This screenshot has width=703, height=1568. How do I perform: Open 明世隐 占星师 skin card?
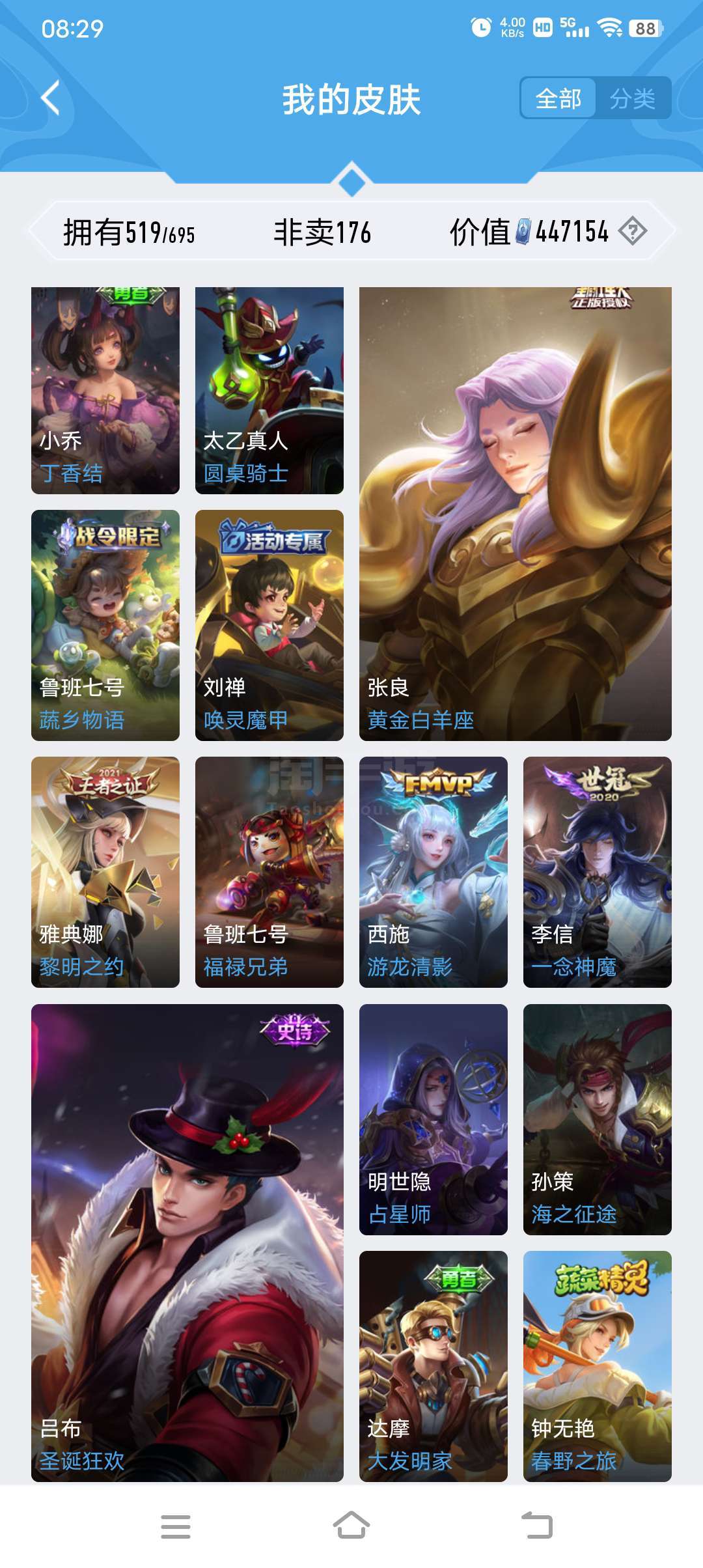434,1119
